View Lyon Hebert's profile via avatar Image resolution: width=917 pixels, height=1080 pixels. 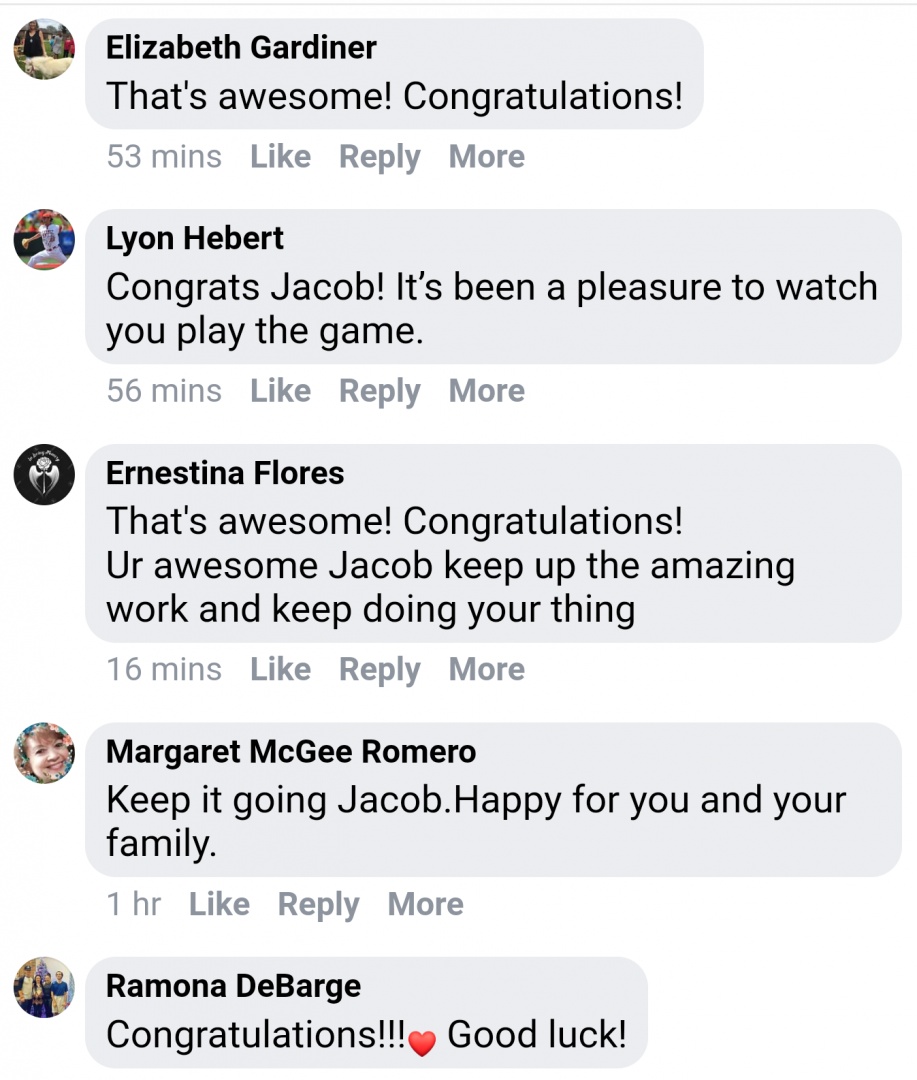(x=44, y=240)
